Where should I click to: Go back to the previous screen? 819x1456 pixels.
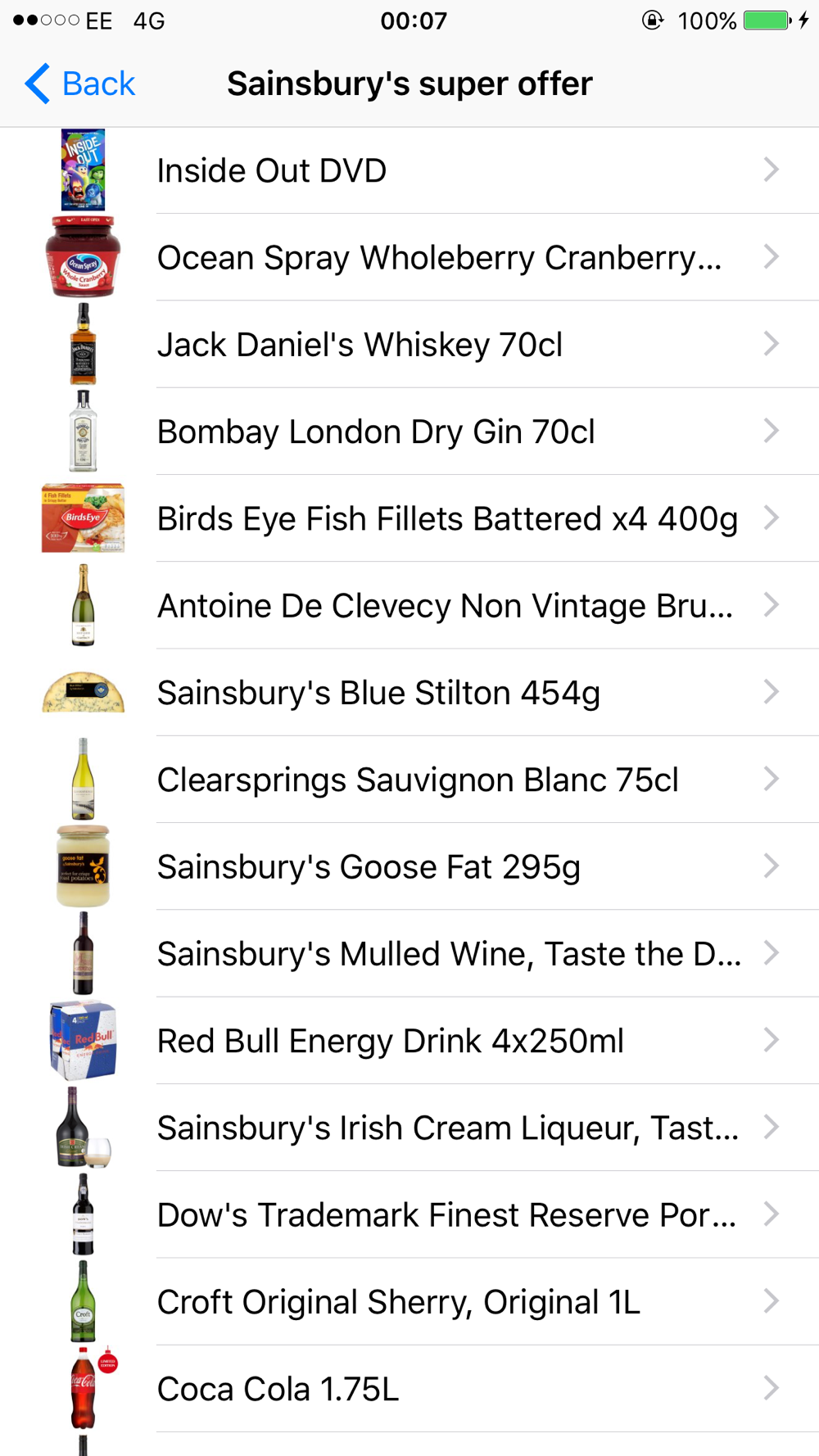[x=80, y=84]
